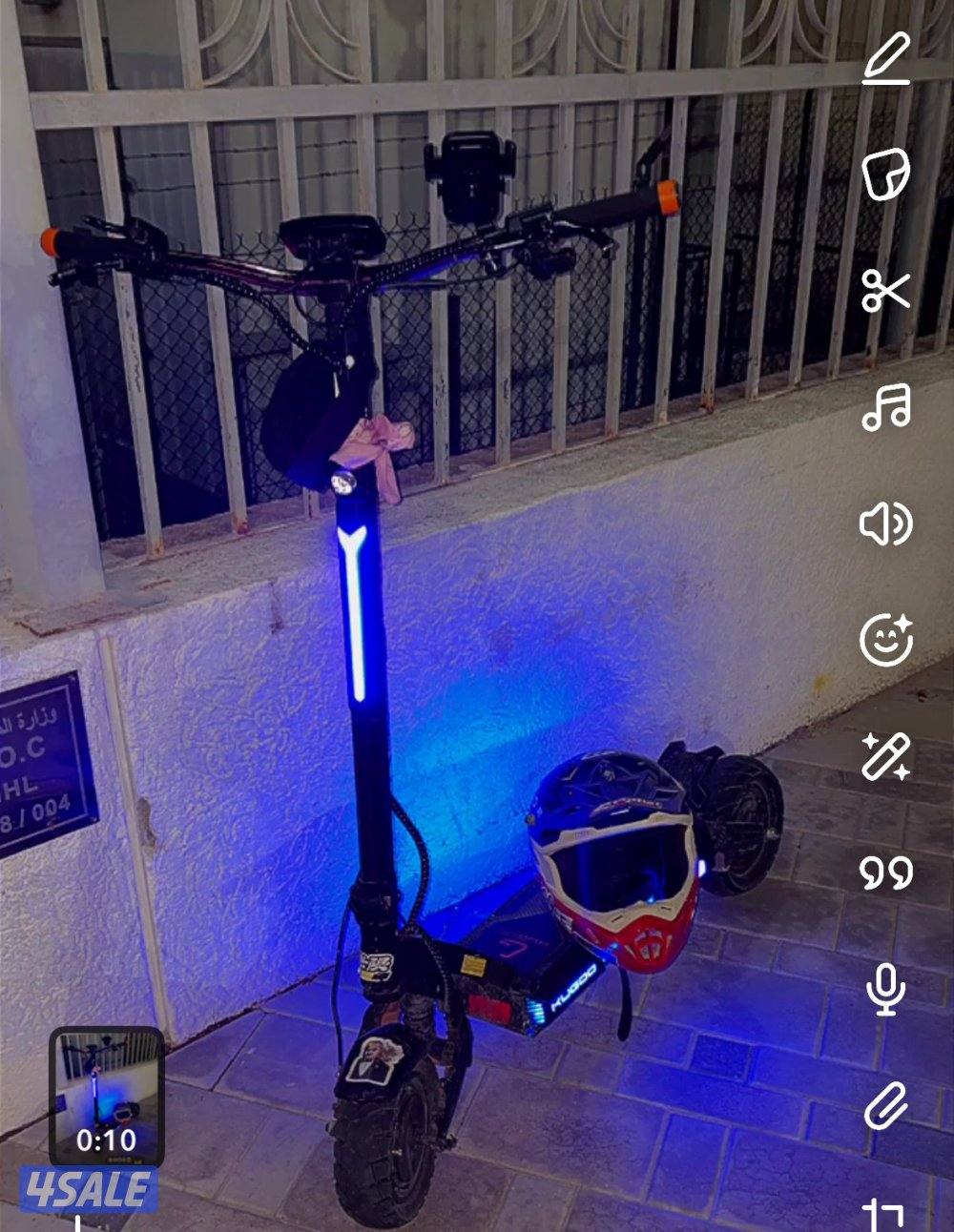Viewport: 954px width, 1232px height.
Task: Open the sticker picker
Action: 887,176
